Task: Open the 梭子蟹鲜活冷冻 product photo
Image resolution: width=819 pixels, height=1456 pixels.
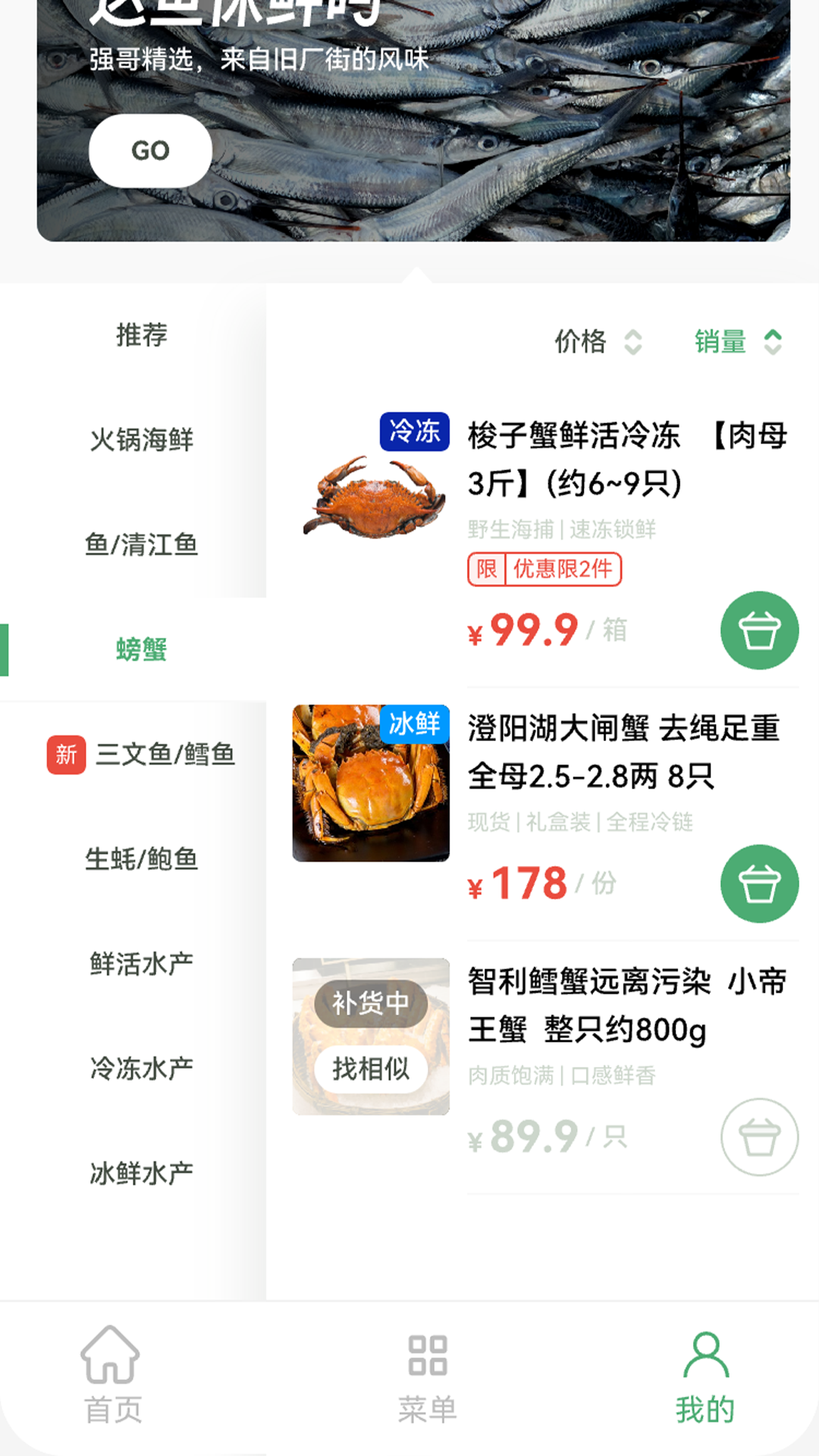Action: click(x=372, y=497)
